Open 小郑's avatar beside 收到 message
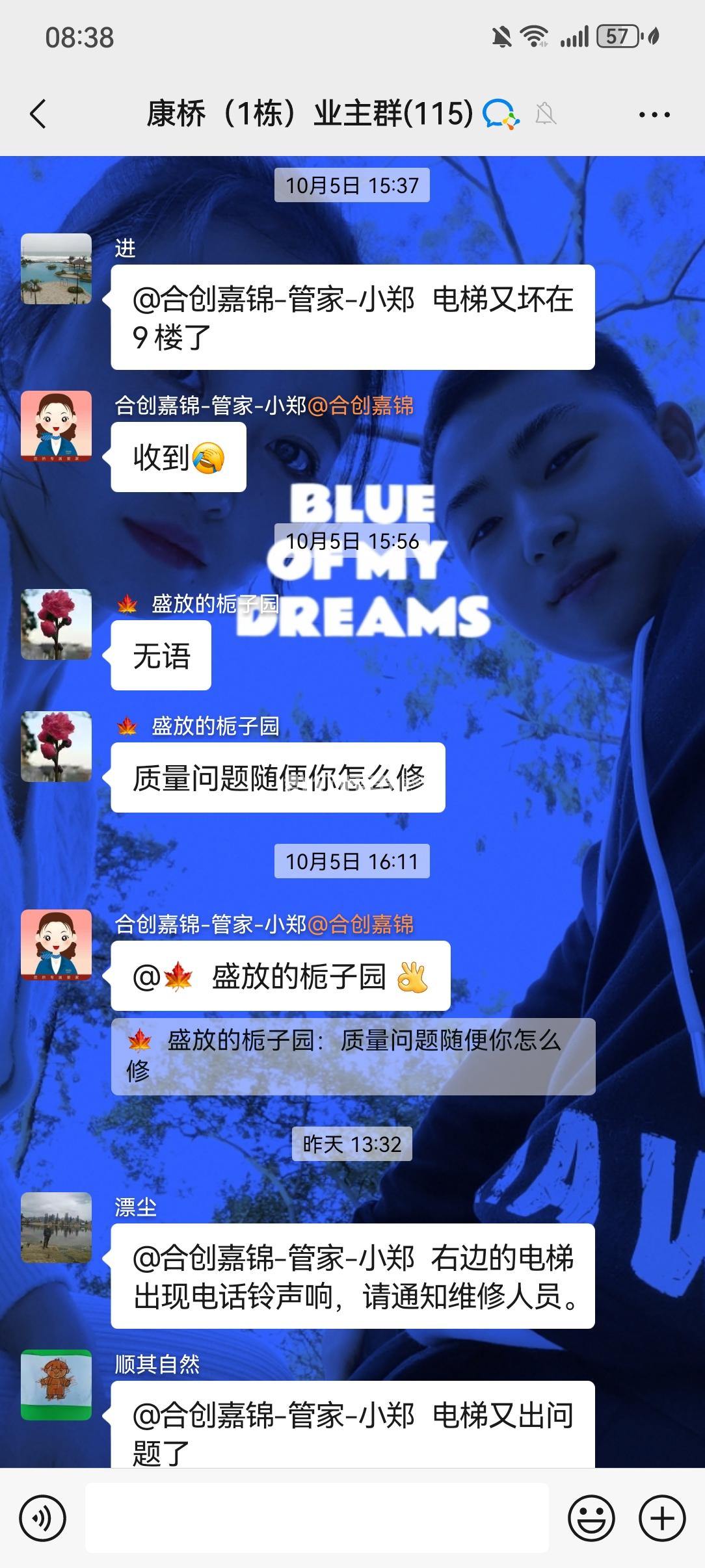Image resolution: width=705 pixels, height=1568 pixels. 57,426
